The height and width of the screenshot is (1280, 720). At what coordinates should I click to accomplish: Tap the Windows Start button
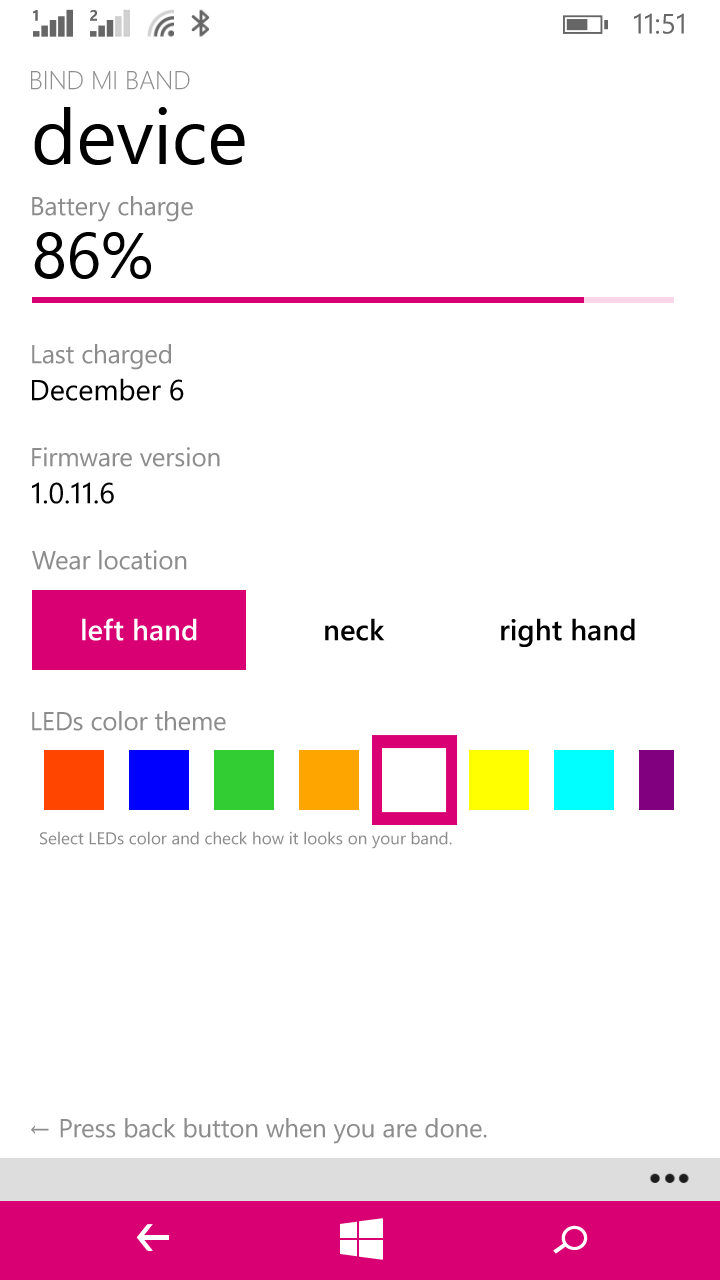[360, 1238]
